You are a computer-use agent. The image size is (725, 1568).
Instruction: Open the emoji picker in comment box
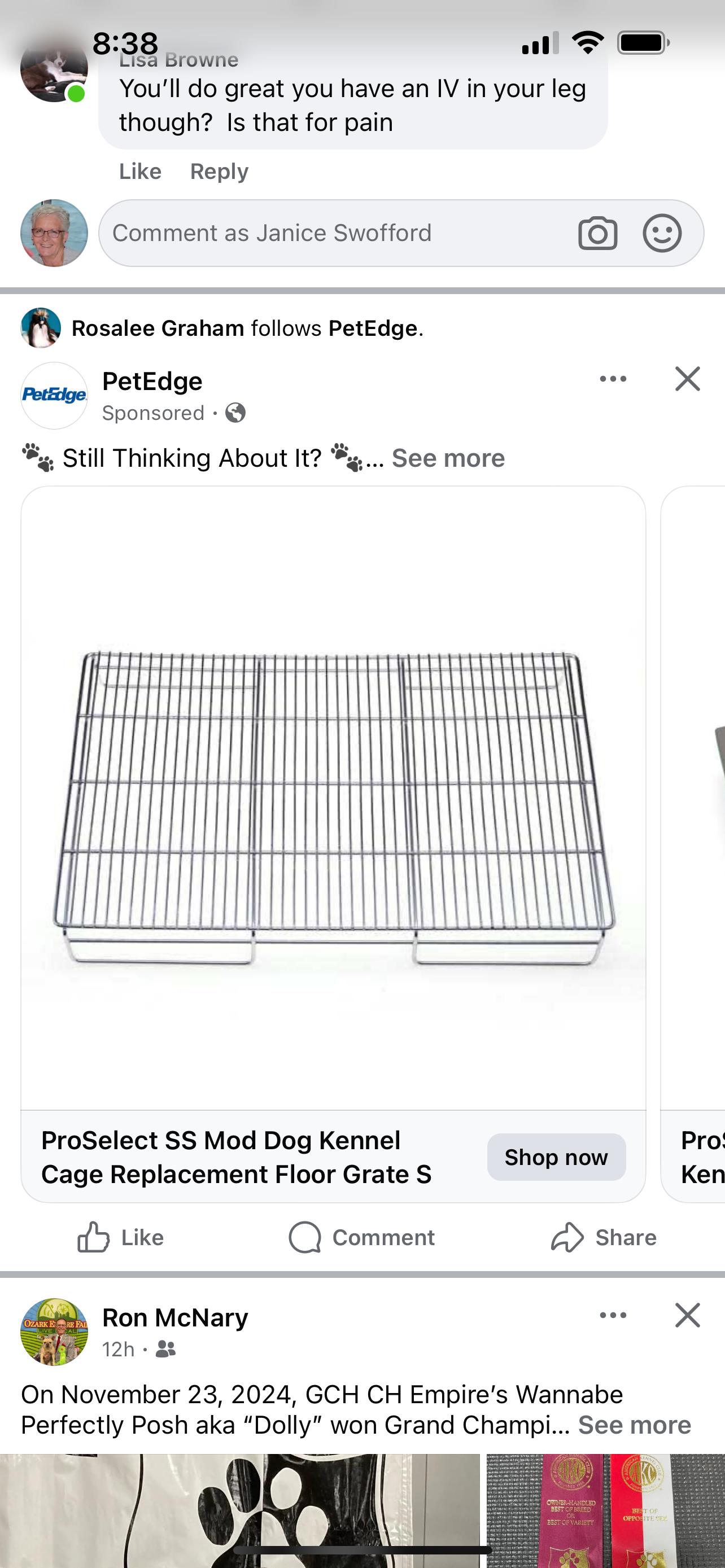(662, 234)
